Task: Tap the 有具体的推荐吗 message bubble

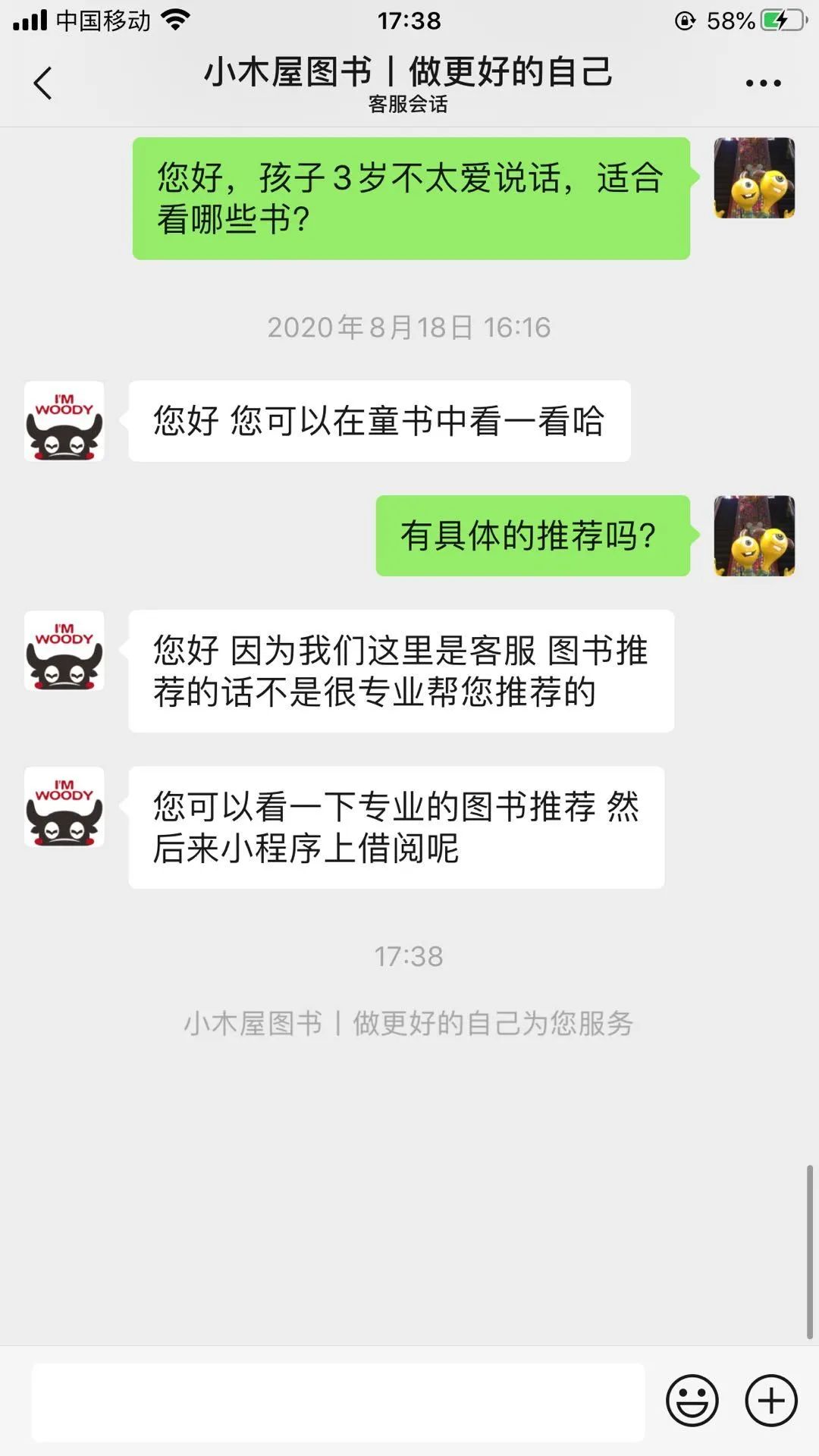Action: pos(531,535)
